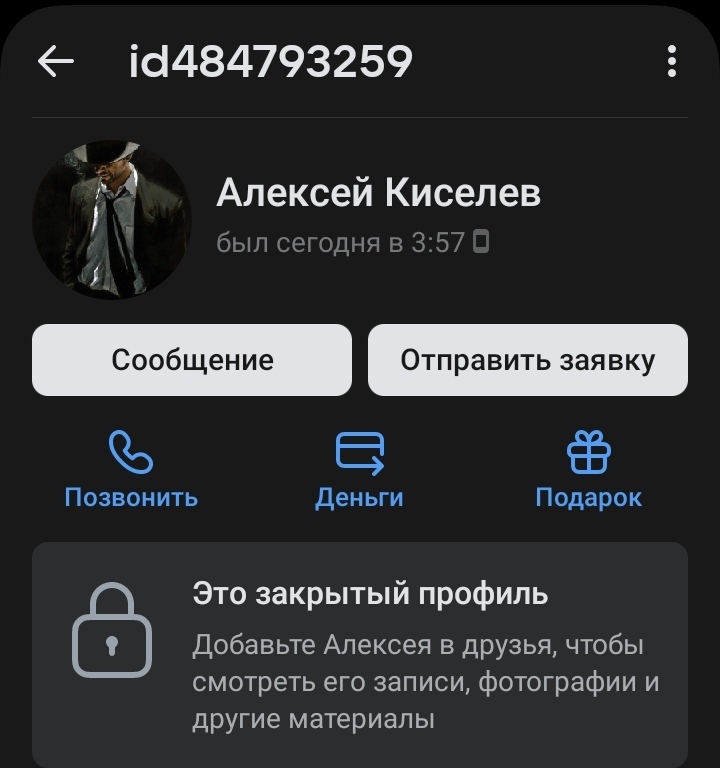Send money using Деньги
The height and width of the screenshot is (768, 720).
click(359, 470)
